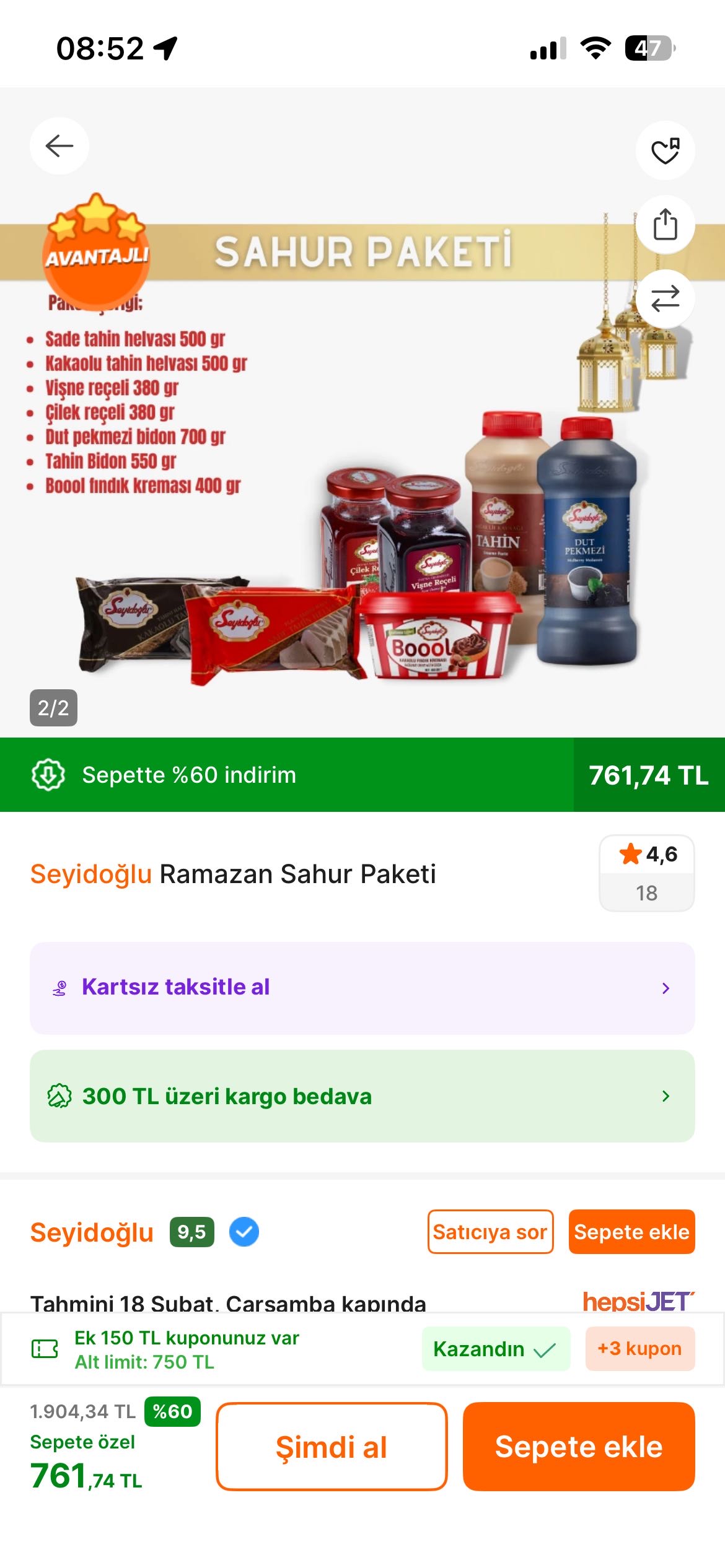Open Seyidoğlu seller page
Image resolution: width=725 pixels, height=1568 pixels.
pos(92,1232)
